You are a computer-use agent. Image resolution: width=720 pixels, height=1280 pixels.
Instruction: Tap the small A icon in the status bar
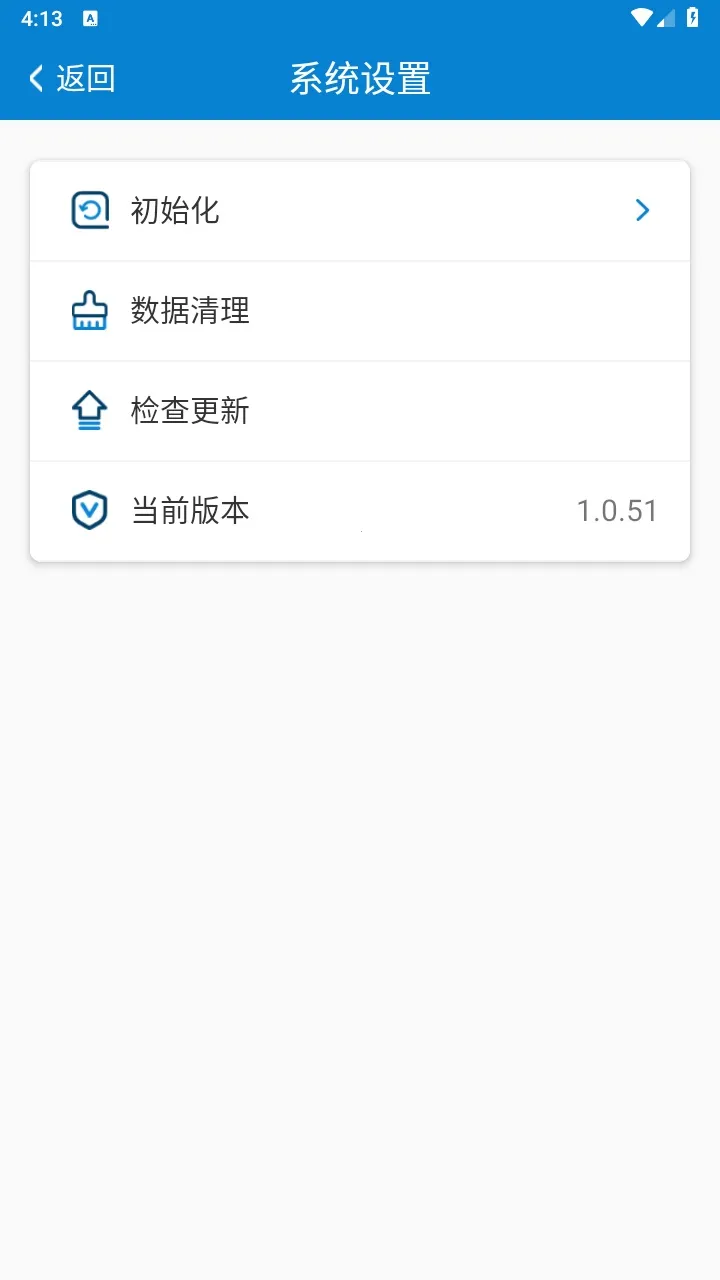coord(91,17)
